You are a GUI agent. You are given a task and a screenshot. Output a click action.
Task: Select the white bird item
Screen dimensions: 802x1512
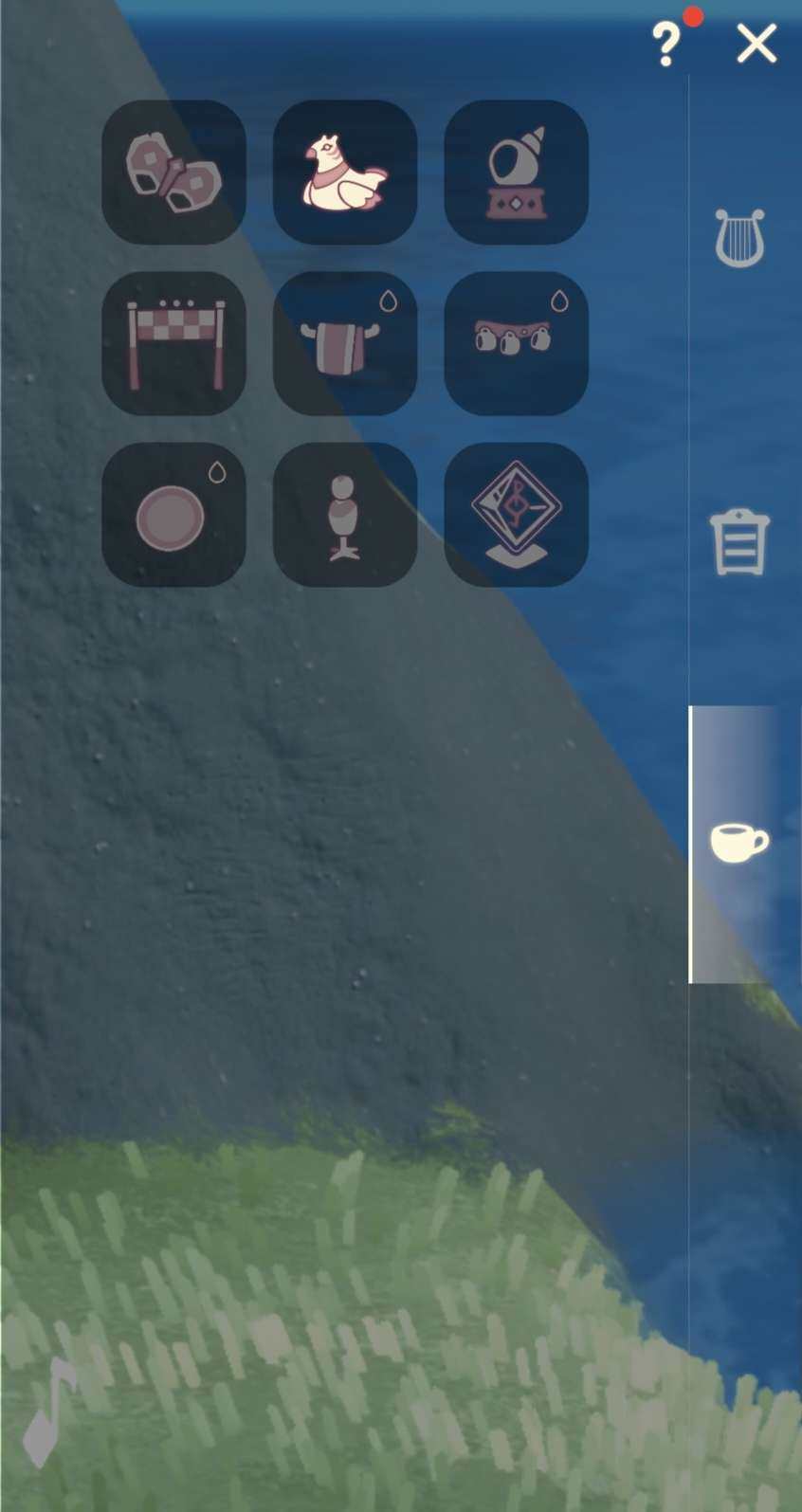[345, 172]
